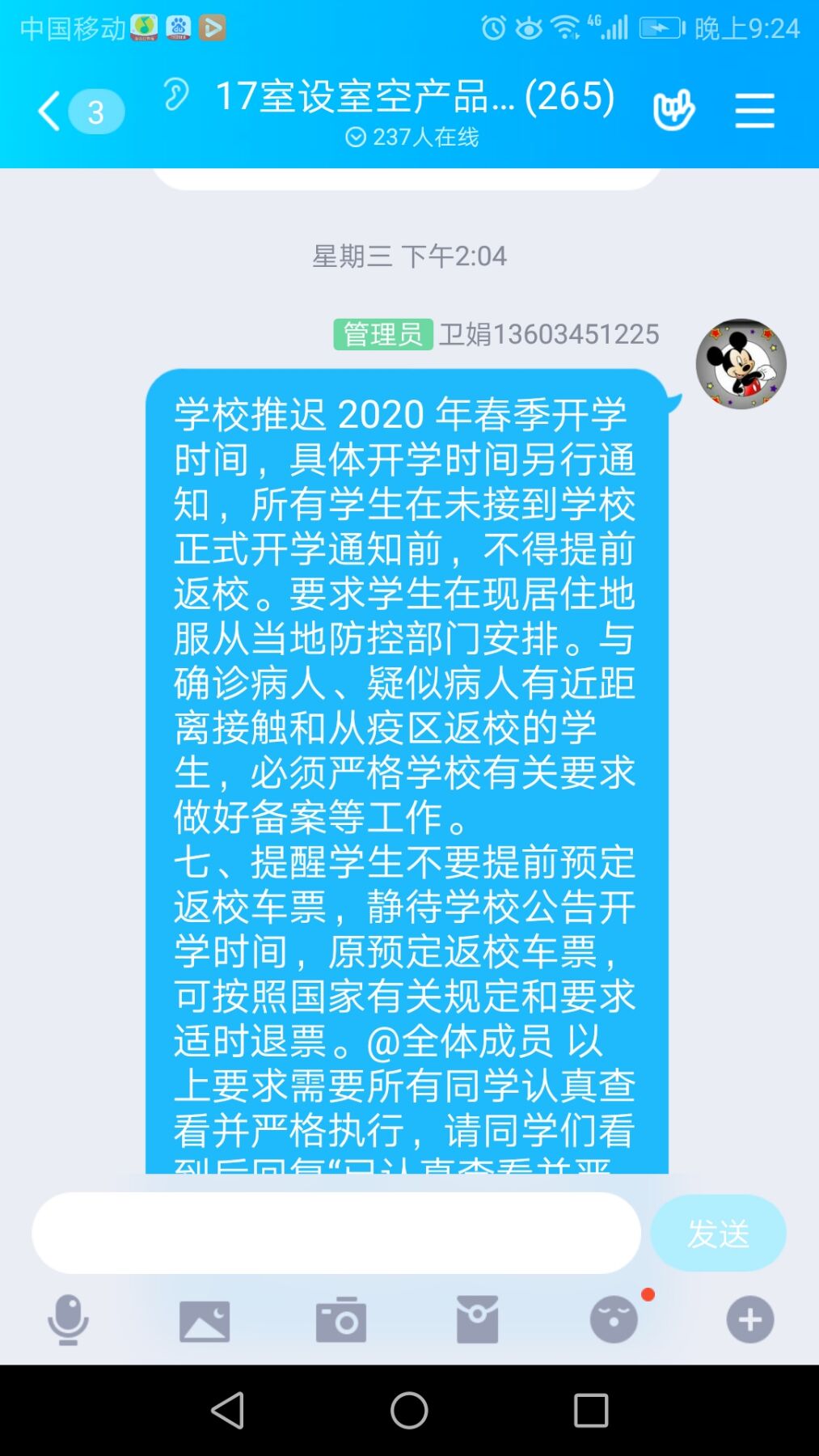Tap the system home button
819x1456 pixels.
pos(409,1411)
